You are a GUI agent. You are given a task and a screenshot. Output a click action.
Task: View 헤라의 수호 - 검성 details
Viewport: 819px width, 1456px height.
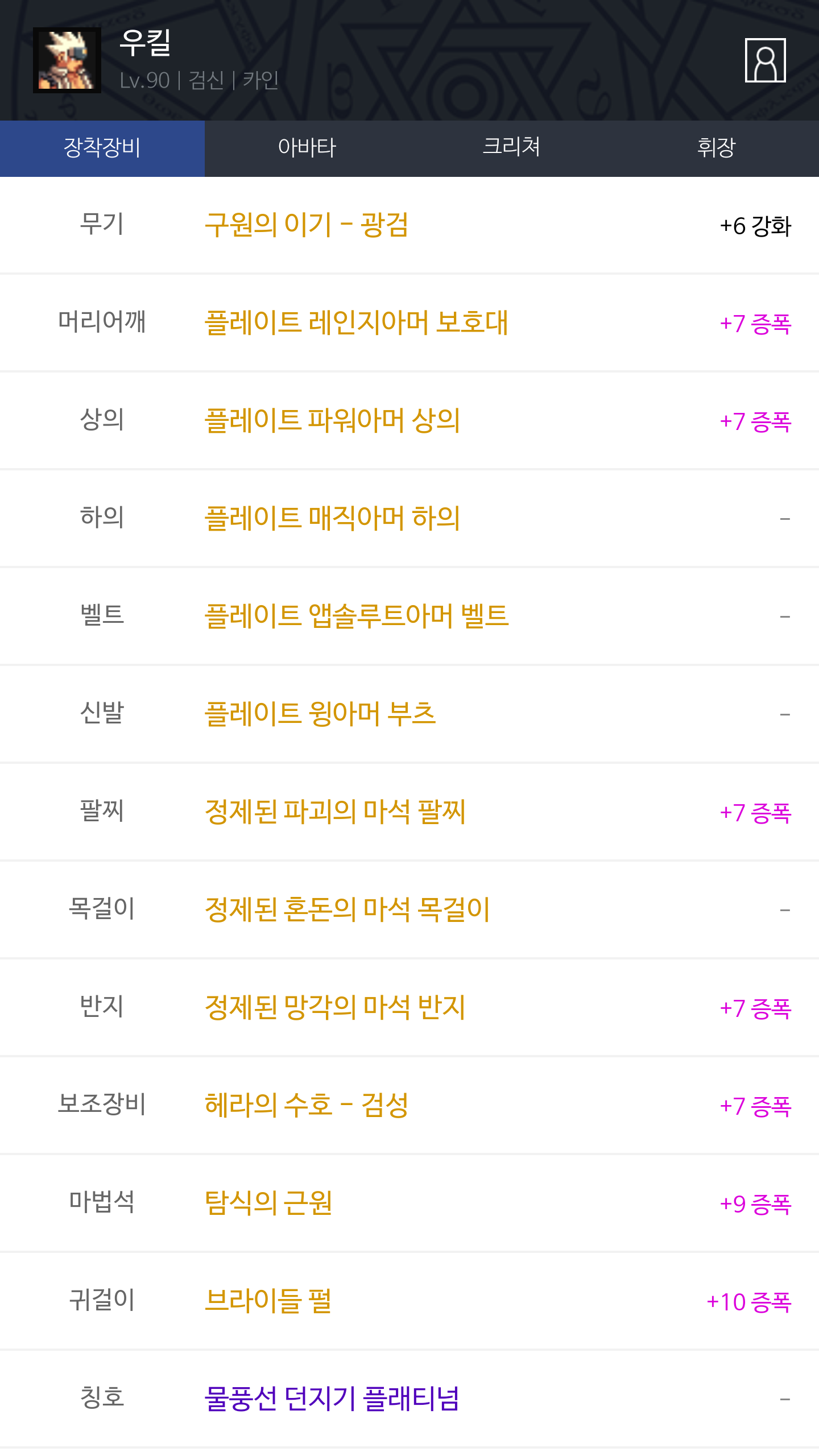[307, 1106]
